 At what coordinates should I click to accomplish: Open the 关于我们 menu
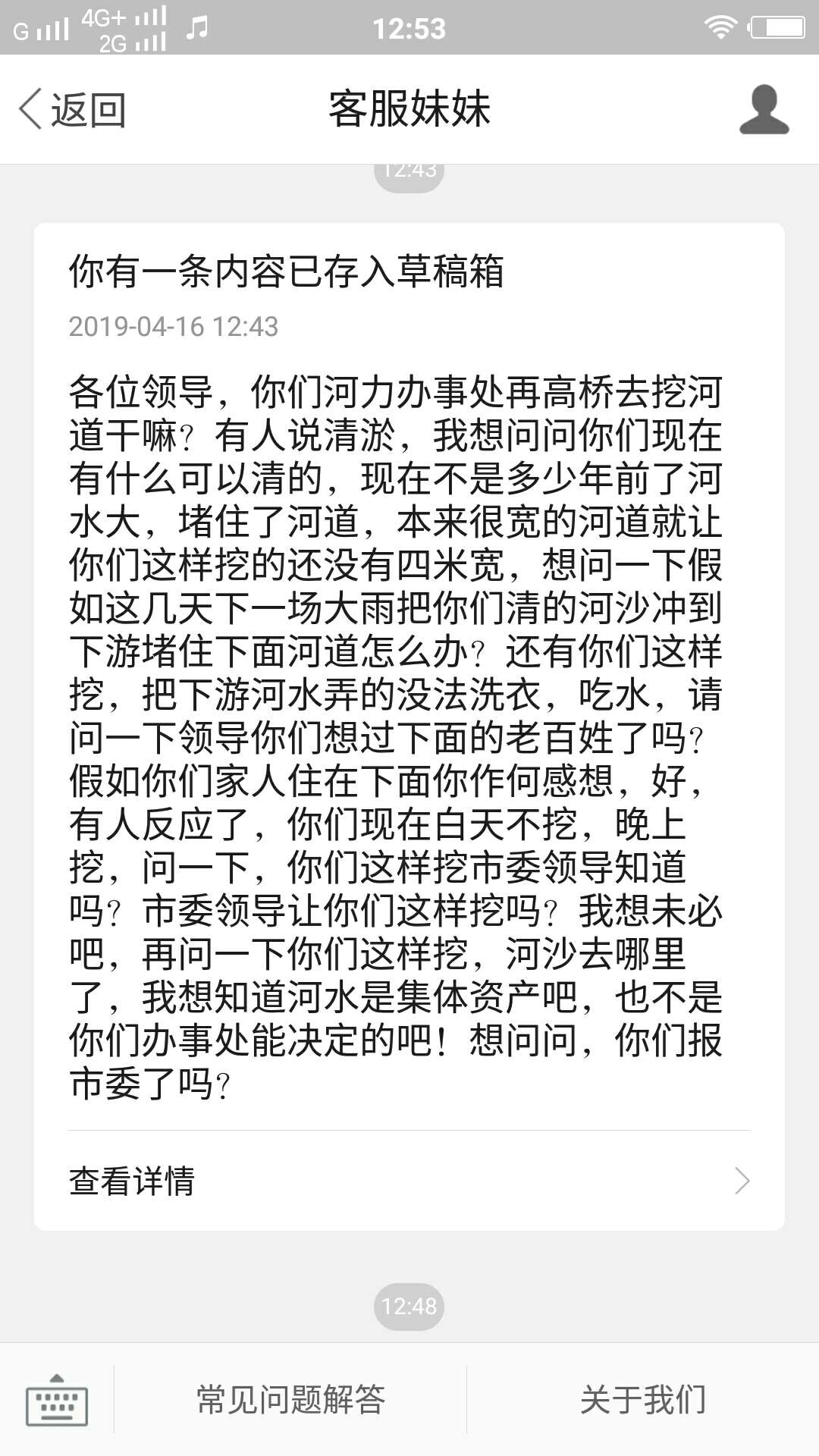click(x=643, y=1400)
